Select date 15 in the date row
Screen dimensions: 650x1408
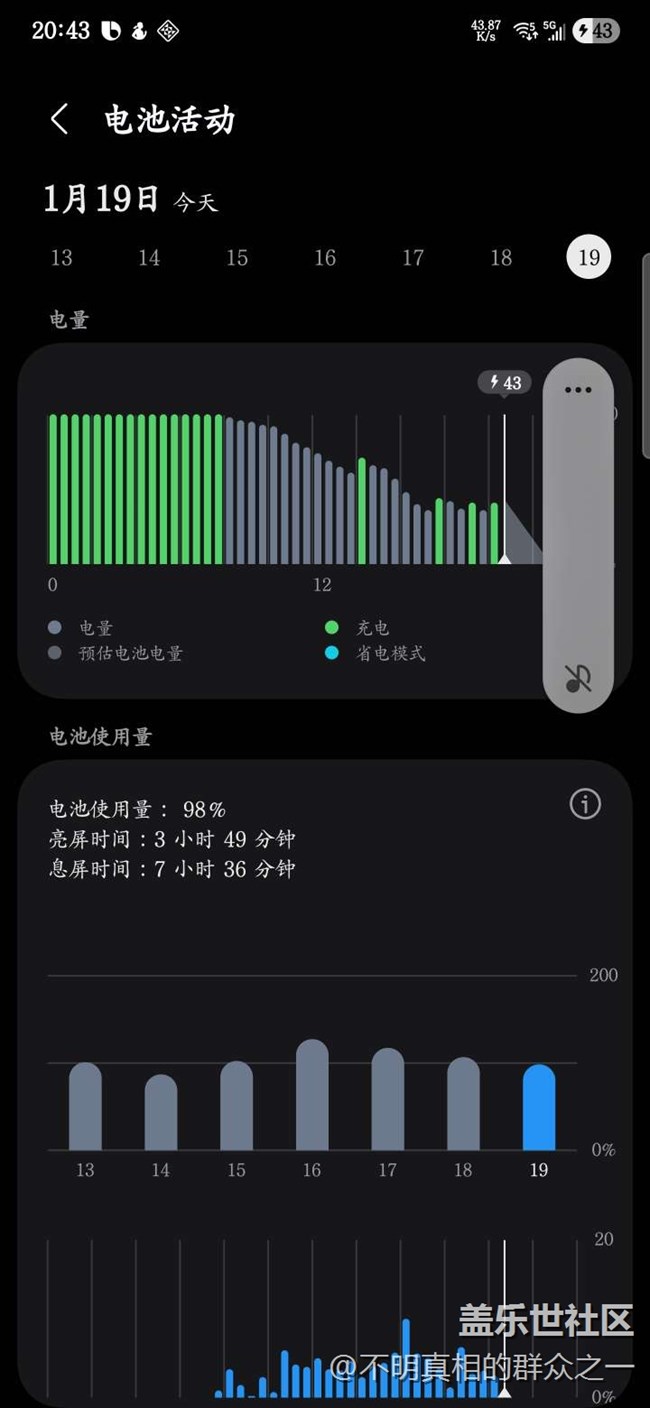point(237,258)
